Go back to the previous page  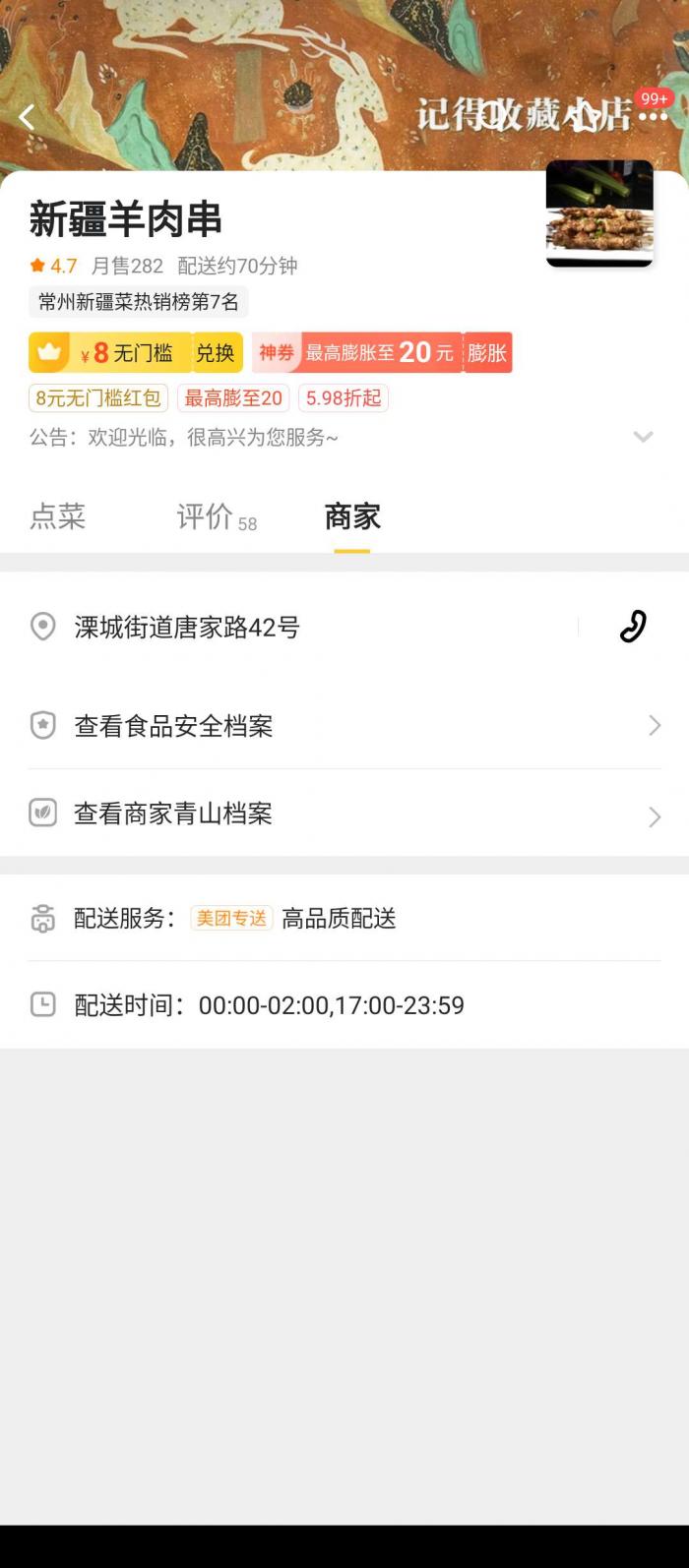27,117
